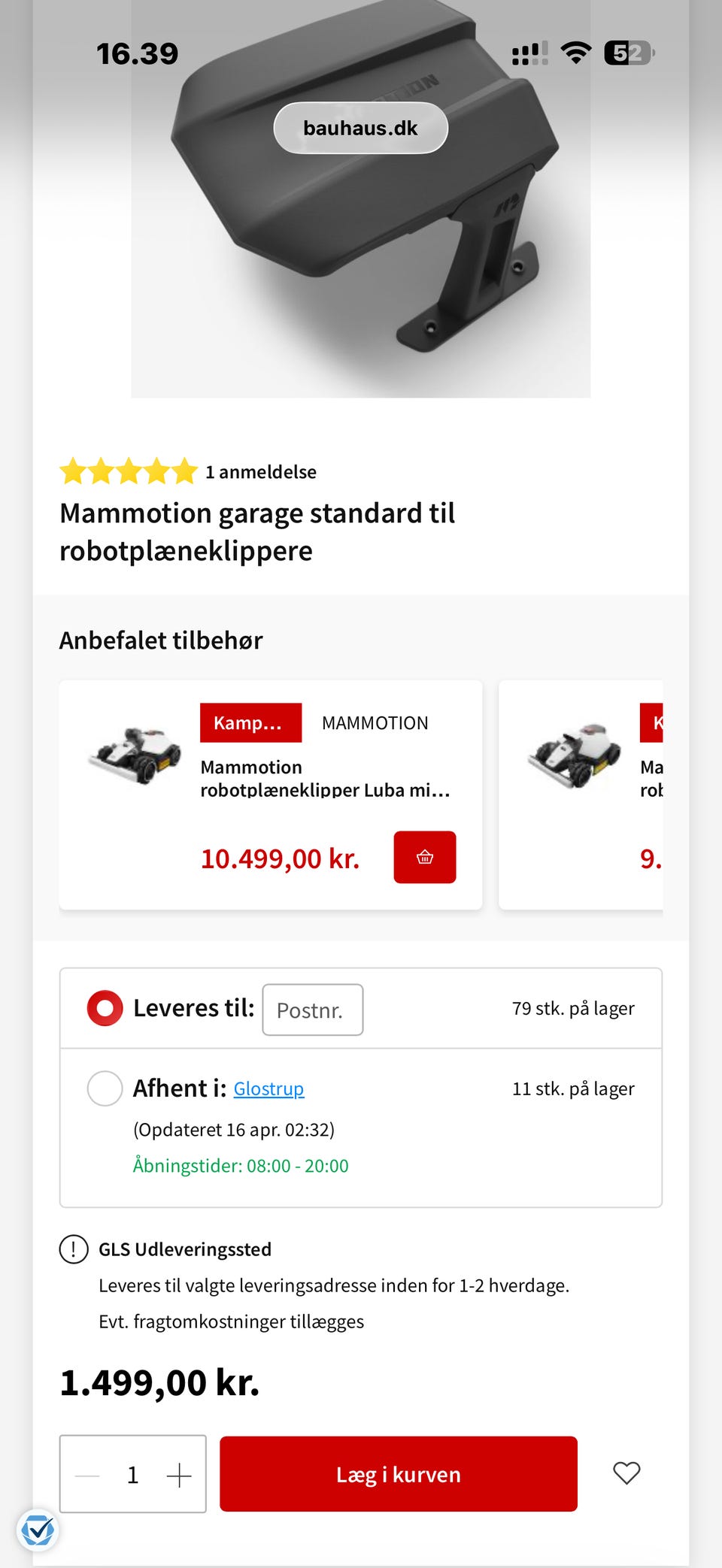
Task: Open Åbningstider details for the store
Action: click(241, 1165)
